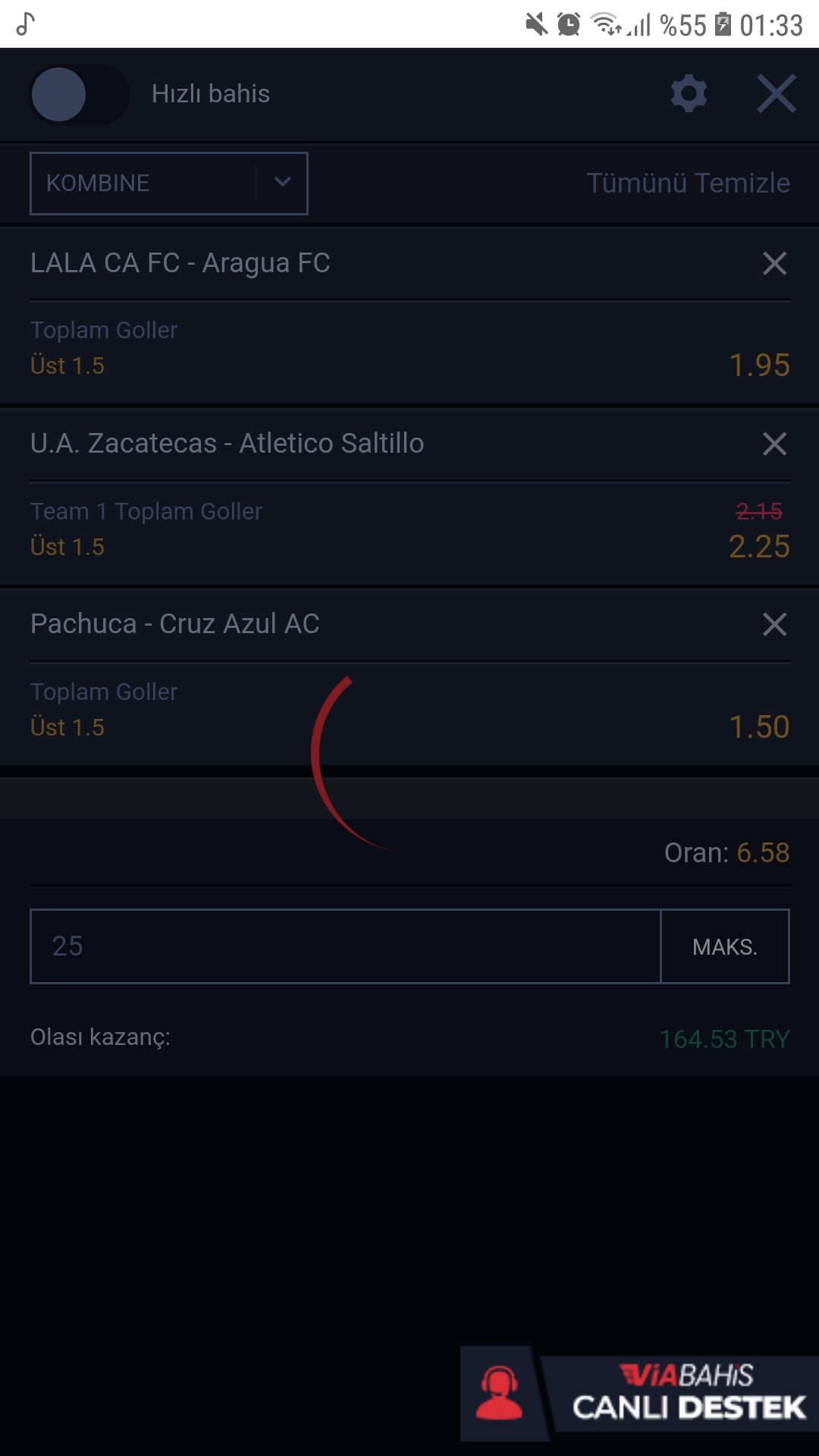Viewport: 819px width, 1456px height.
Task: Edit the stake amount field showing 25
Action: (x=346, y=946)
